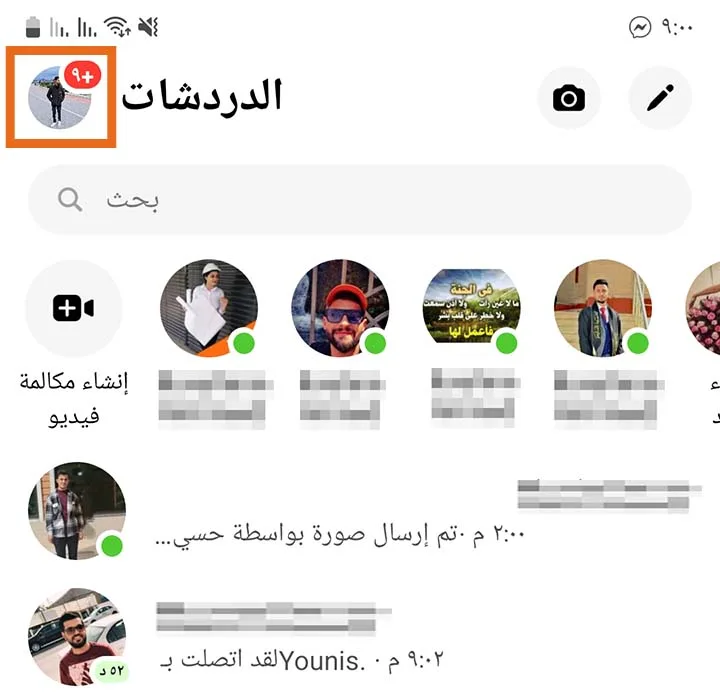Open the camera
Screen dimensions: 720x700
click(569, 98)
